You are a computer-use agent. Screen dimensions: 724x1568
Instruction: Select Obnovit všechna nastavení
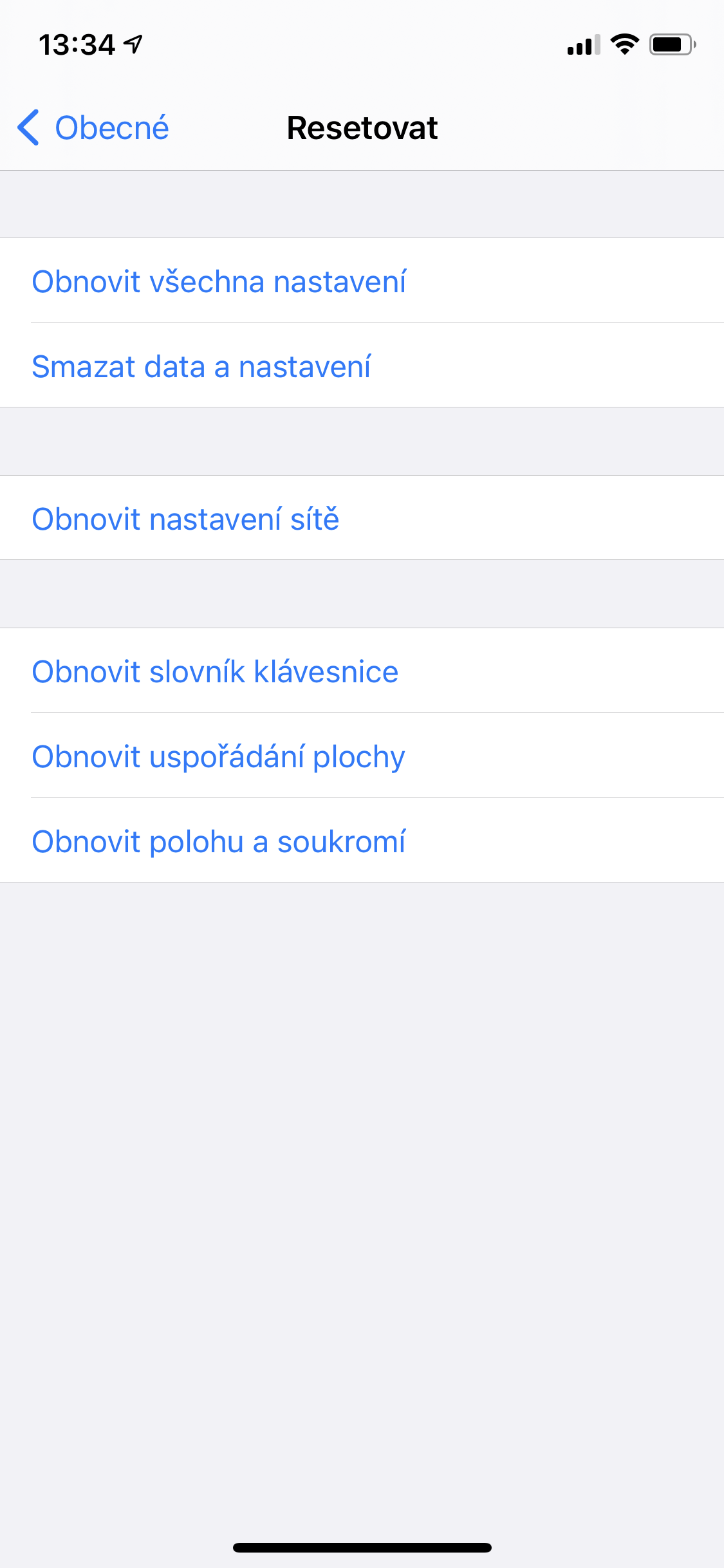[x=219, y=281]
